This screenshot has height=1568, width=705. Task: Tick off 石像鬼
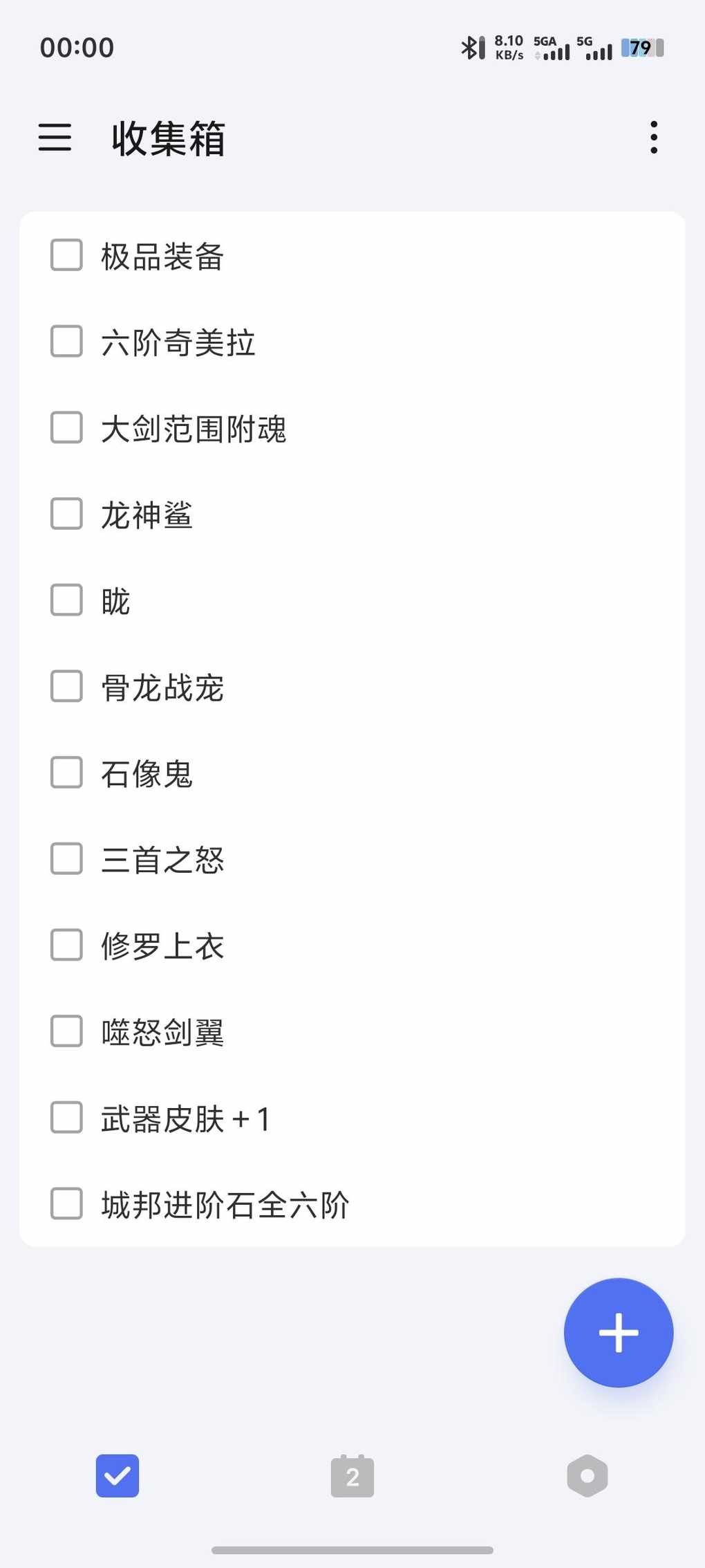(x=66, y=773)
